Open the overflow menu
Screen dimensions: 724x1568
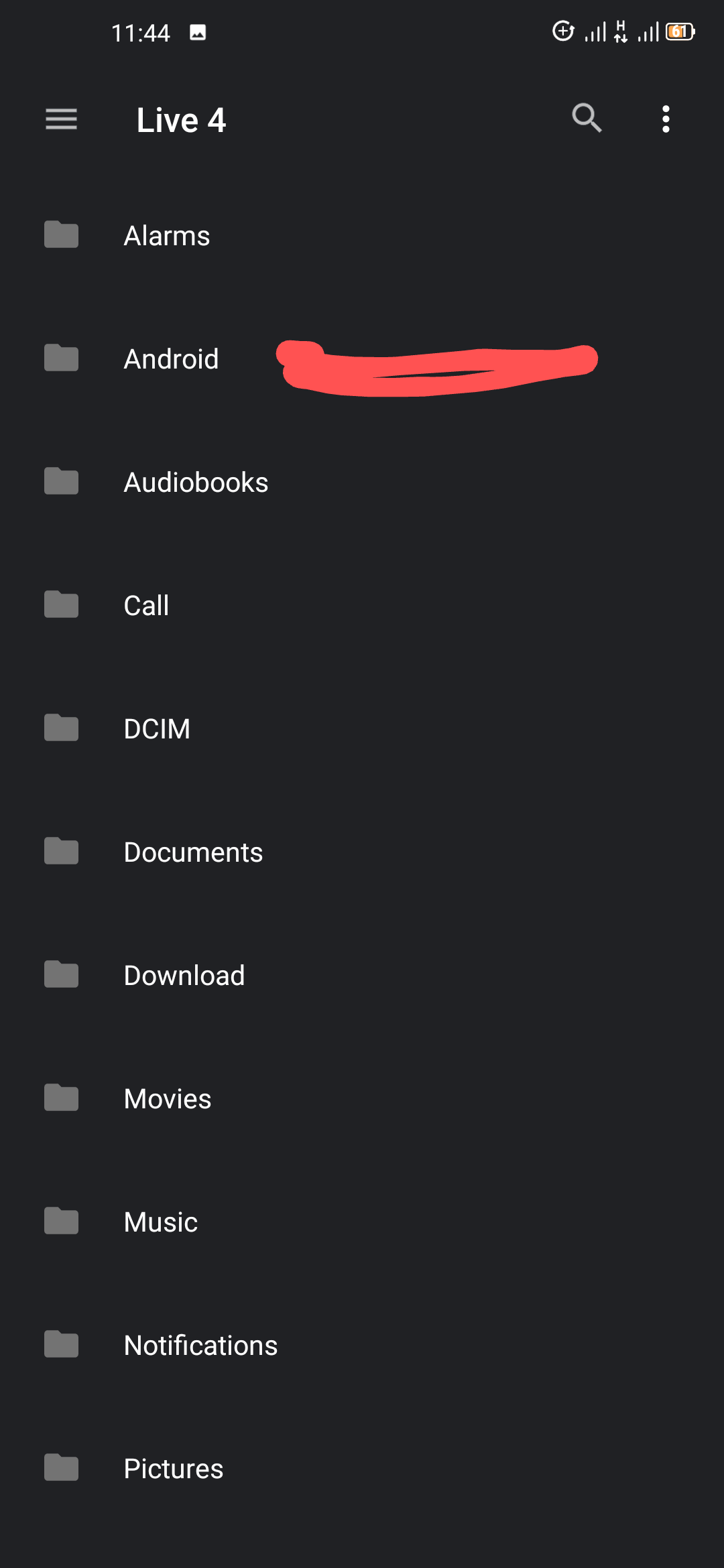[x=665, y=119]
